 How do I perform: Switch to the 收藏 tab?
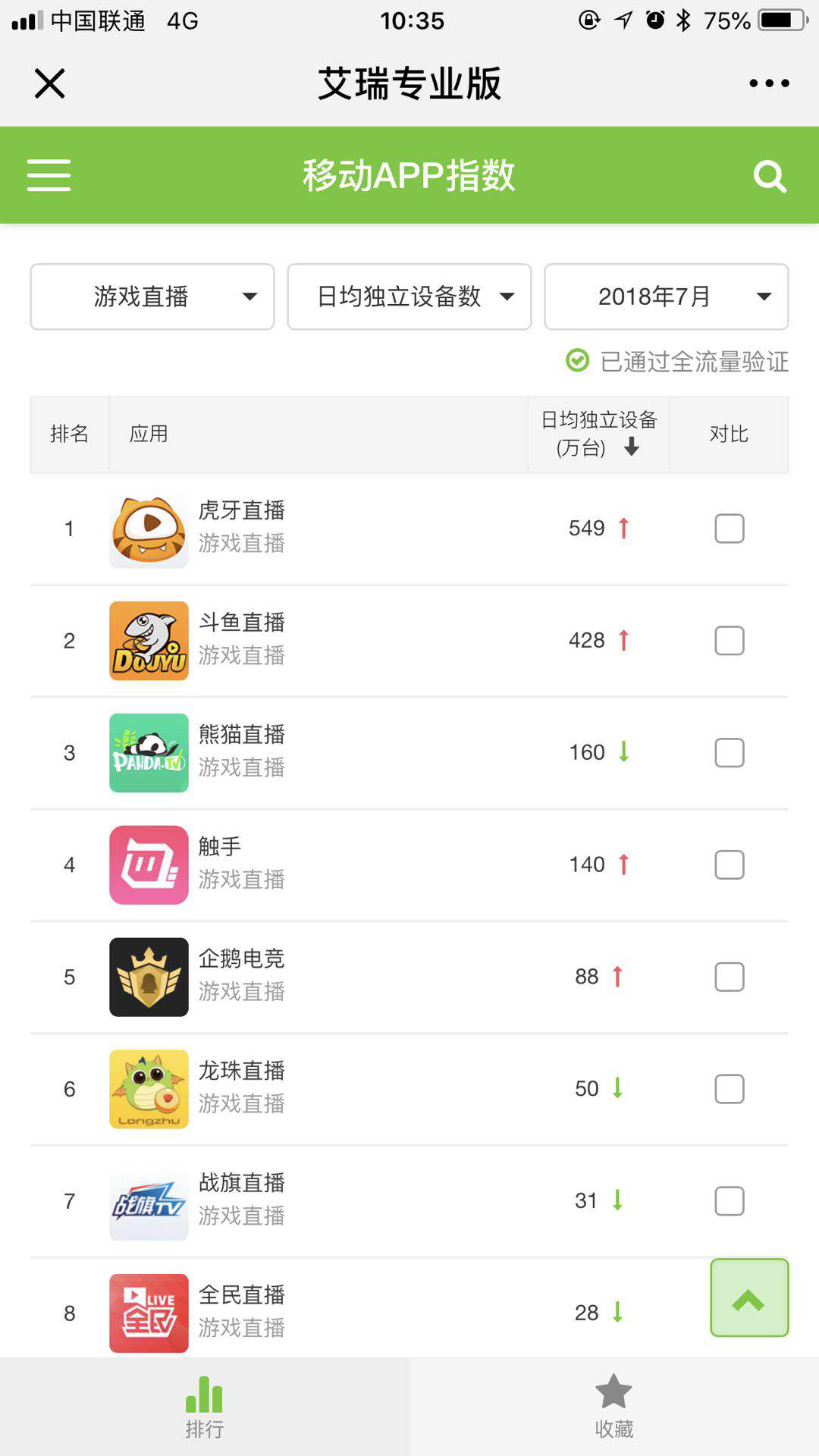click(x=613, y=1407)
